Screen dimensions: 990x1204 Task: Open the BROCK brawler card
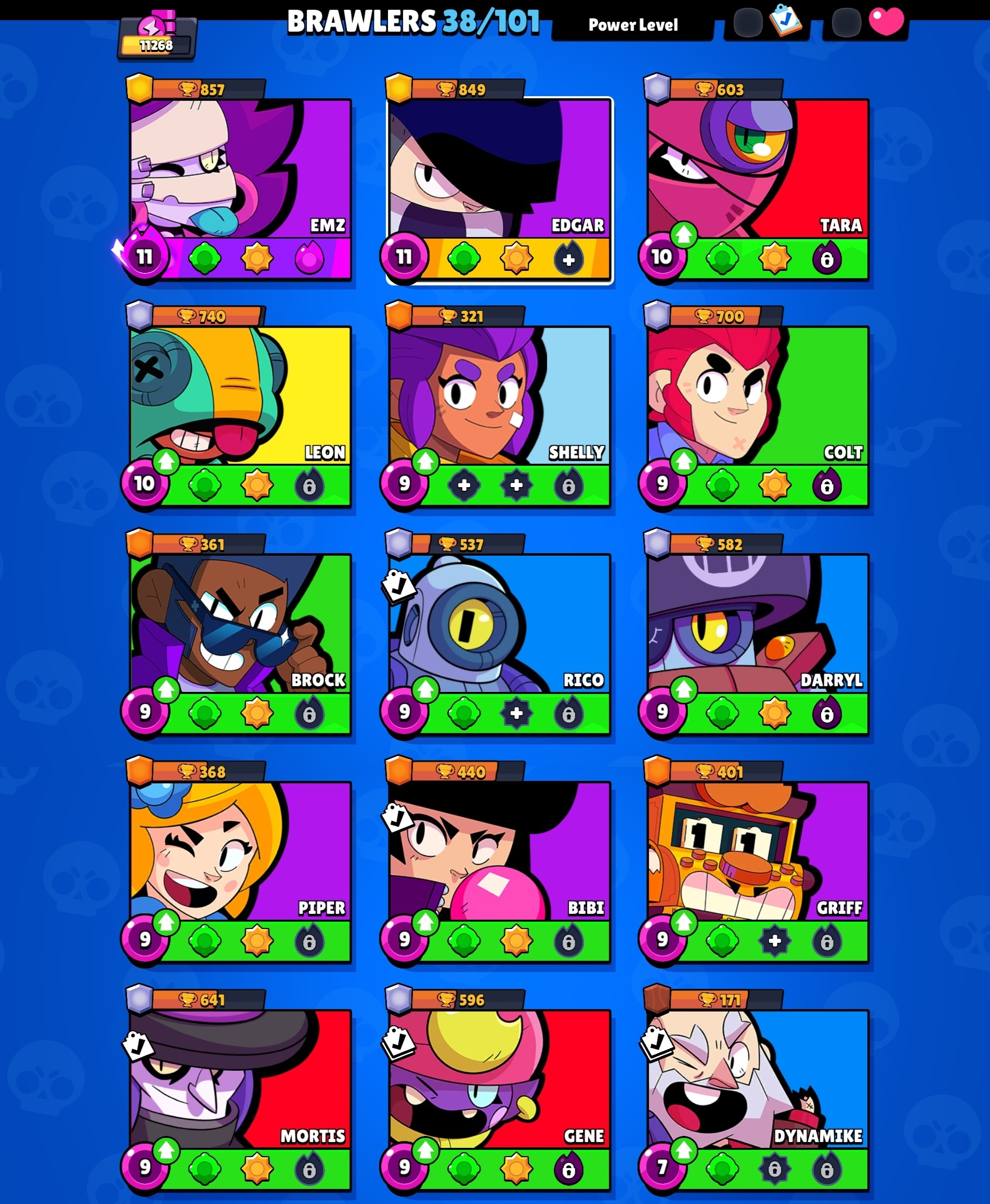(x=240, y=625)
